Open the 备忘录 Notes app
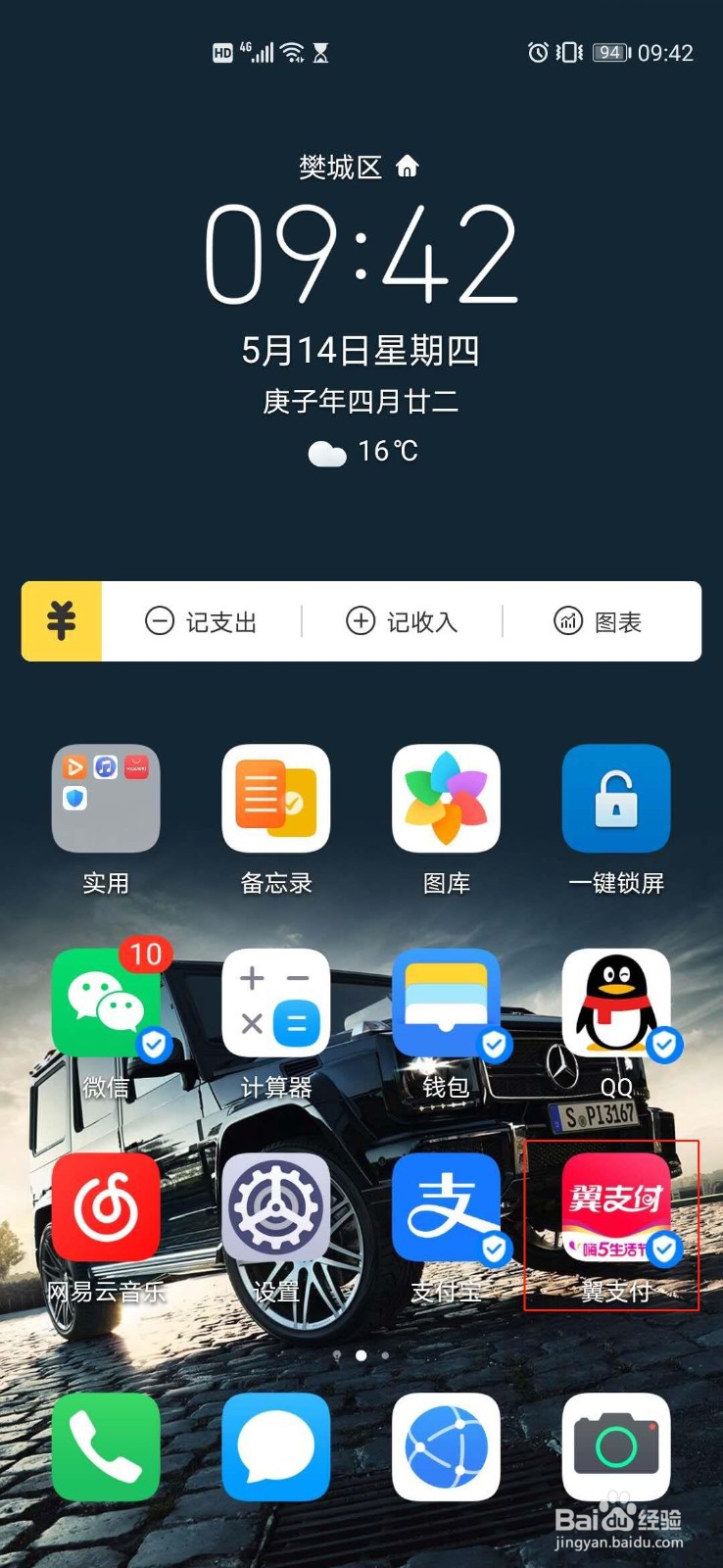The image size is (723, 1568). [x=275, y=799]
